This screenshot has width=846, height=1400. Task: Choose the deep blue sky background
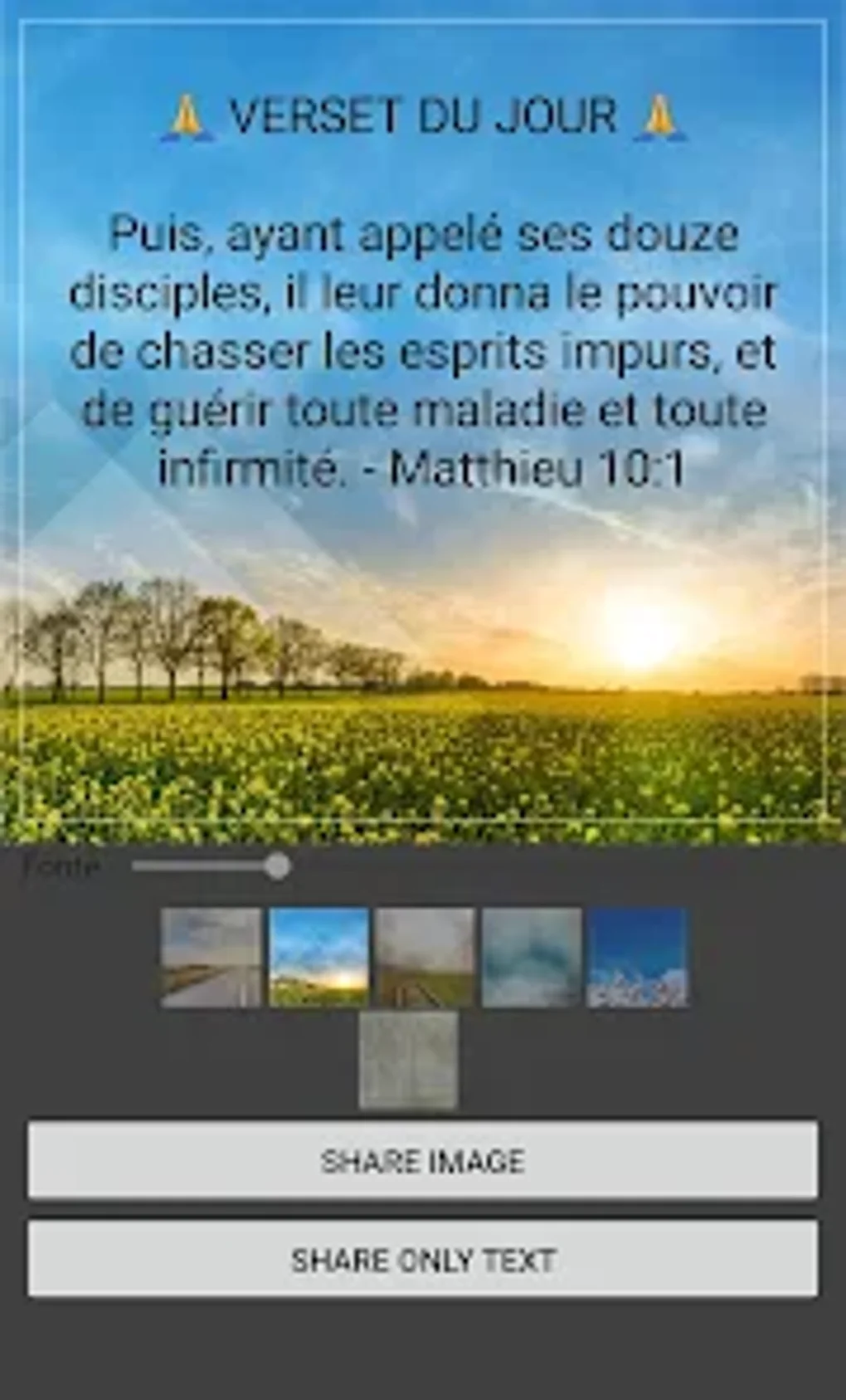coord(637,958)
